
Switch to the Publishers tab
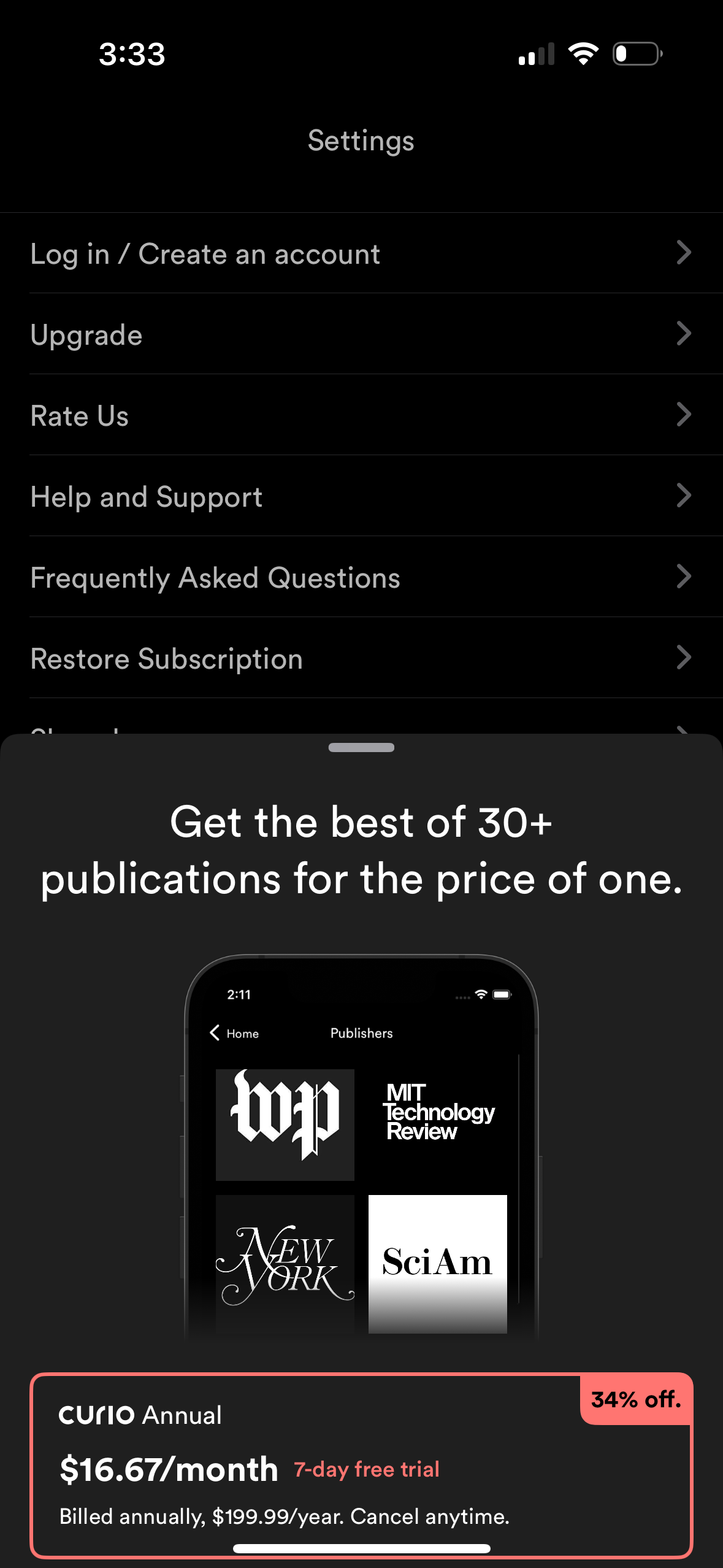(x=361, y=1033)
